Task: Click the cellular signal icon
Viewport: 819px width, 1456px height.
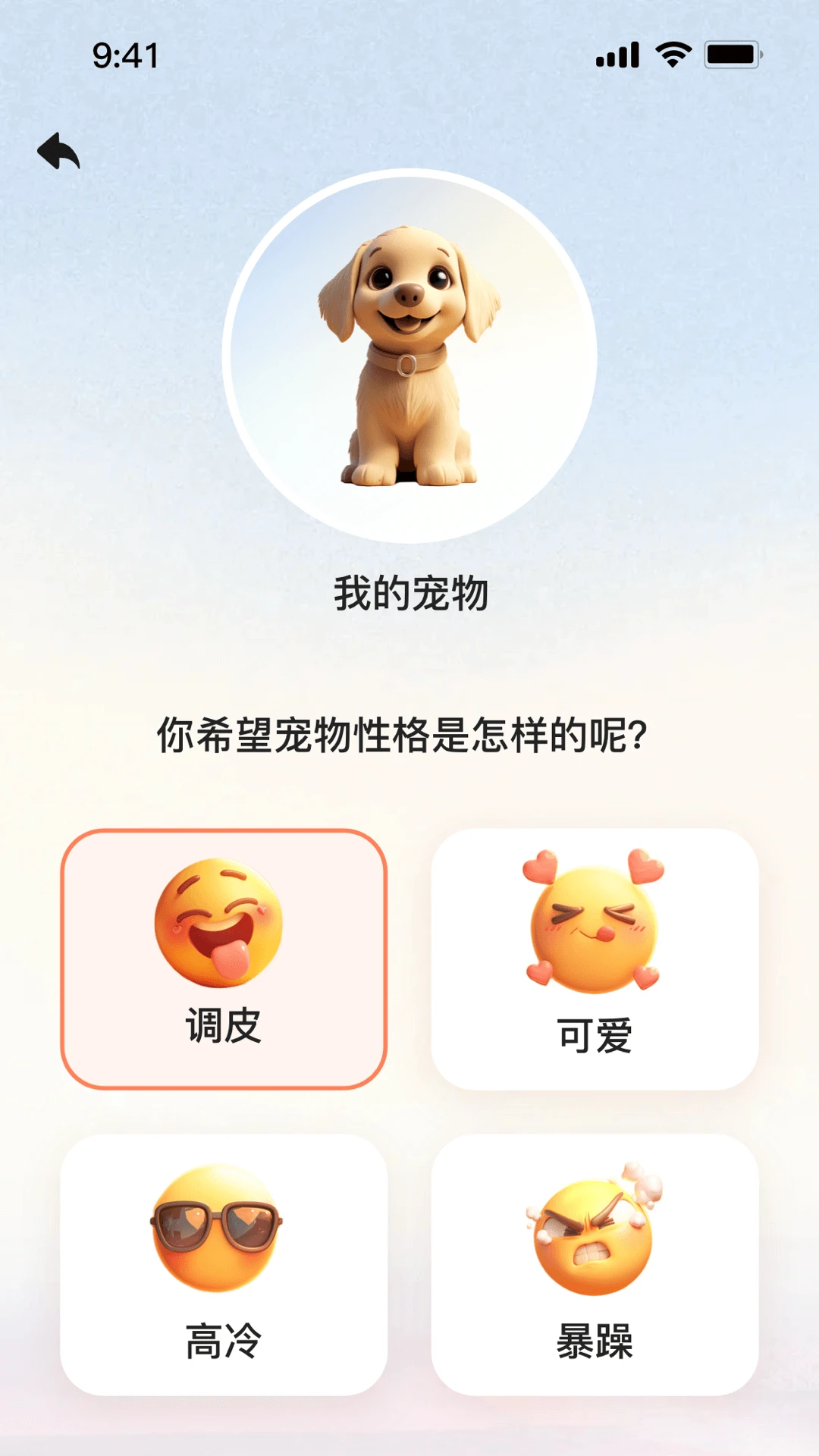Action: [617, 53]
